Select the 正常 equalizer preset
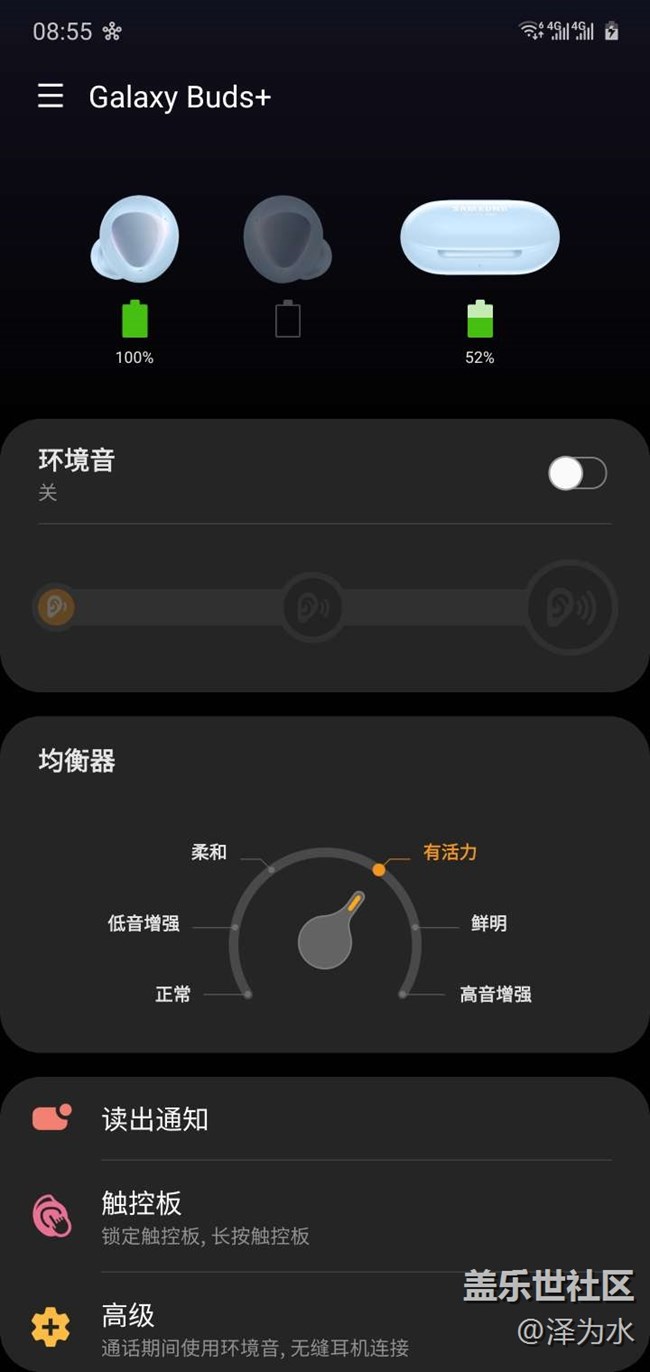Image resolution: width=650 pixels, height=1372 pixels. point(174,994)
